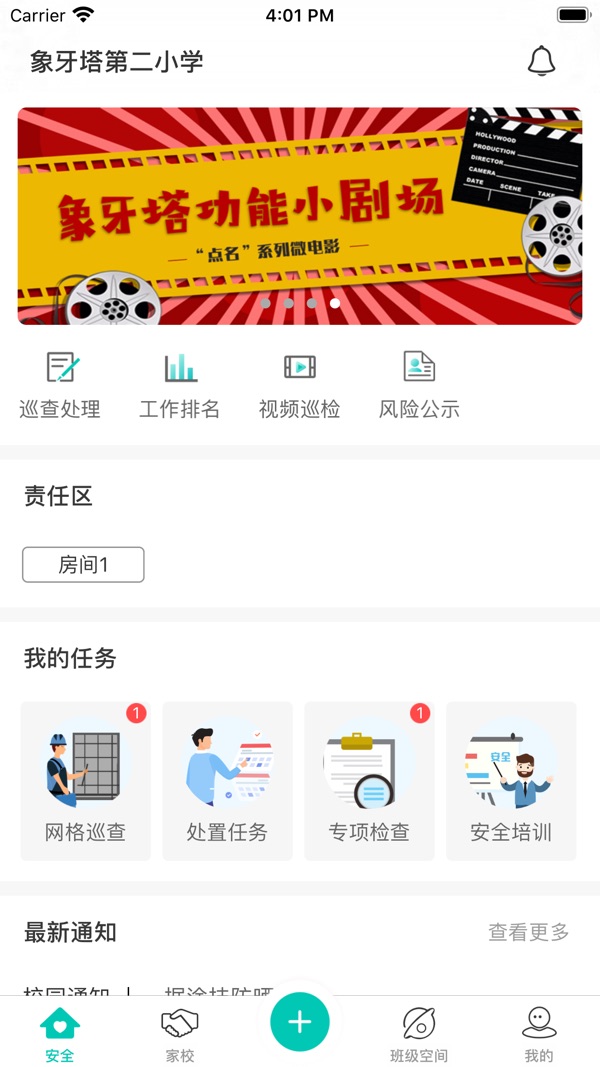Go to 工作排名 rankings
600x1067 pixels.
coord(180,385)
